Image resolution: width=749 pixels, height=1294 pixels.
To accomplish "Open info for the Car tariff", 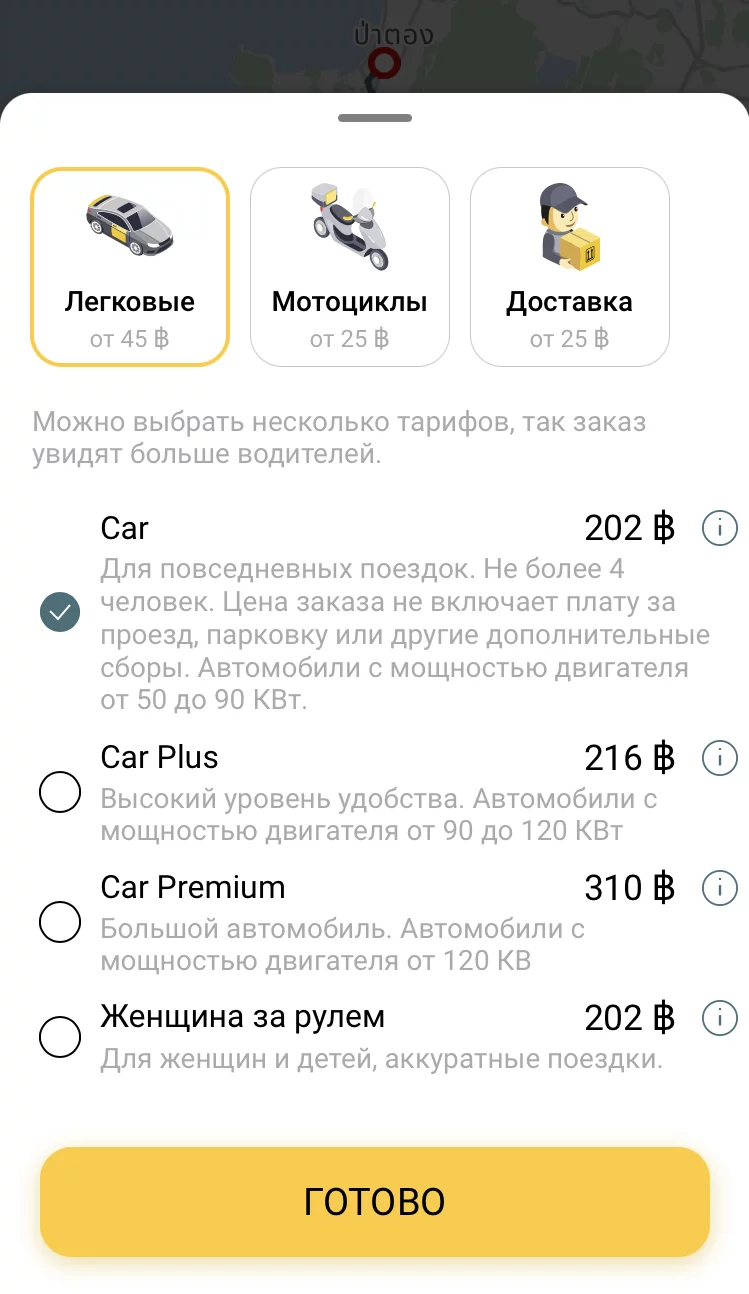I will [719, 528].
